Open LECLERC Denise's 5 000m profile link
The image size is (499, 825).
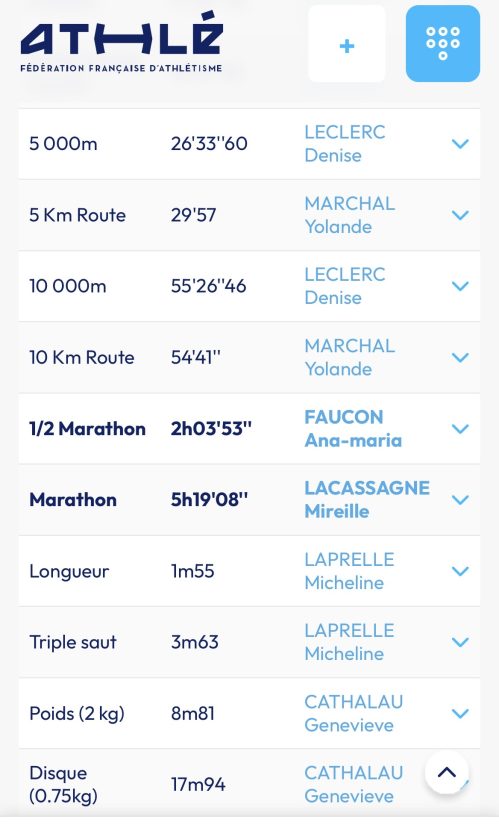345,144
